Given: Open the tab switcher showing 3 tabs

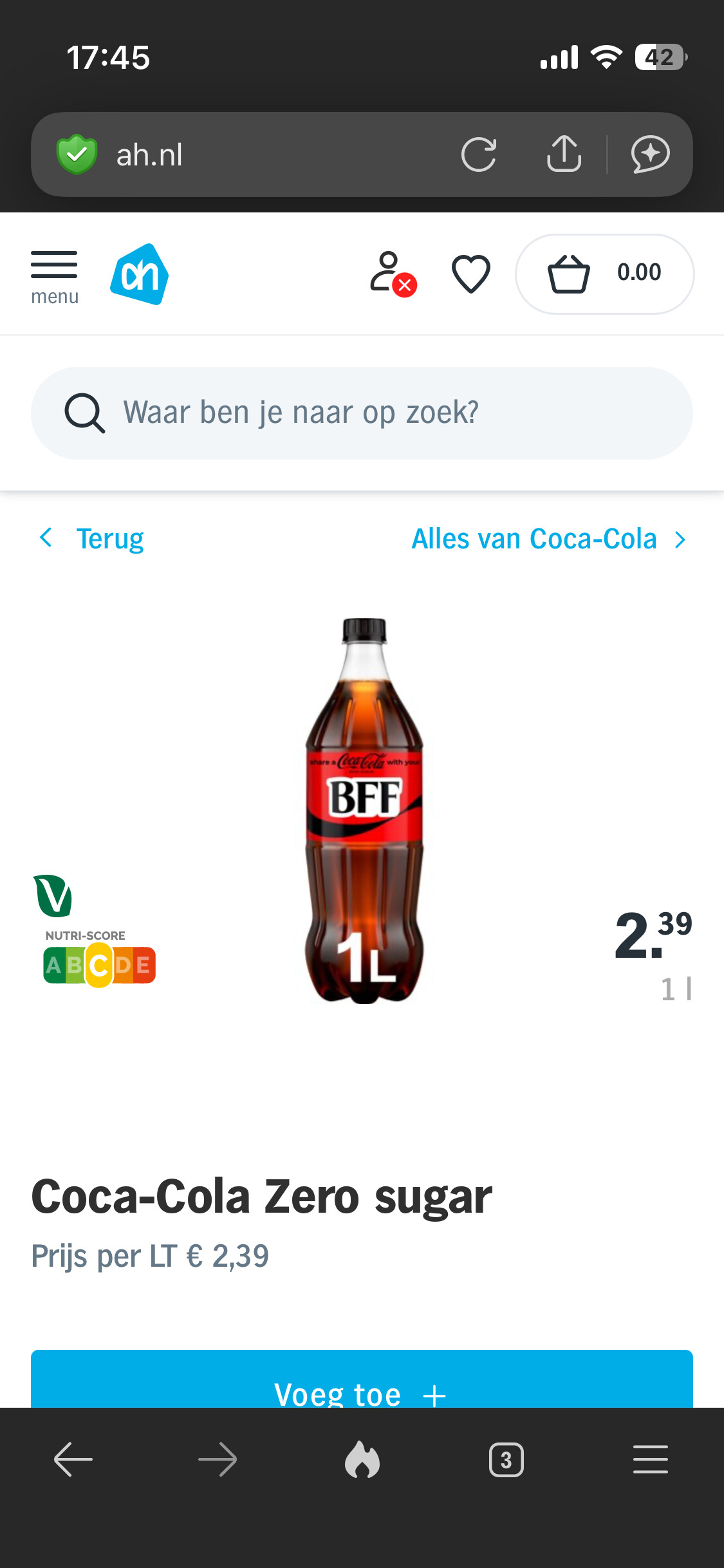Looking at the screenshot, I should tap(506, 1459).
